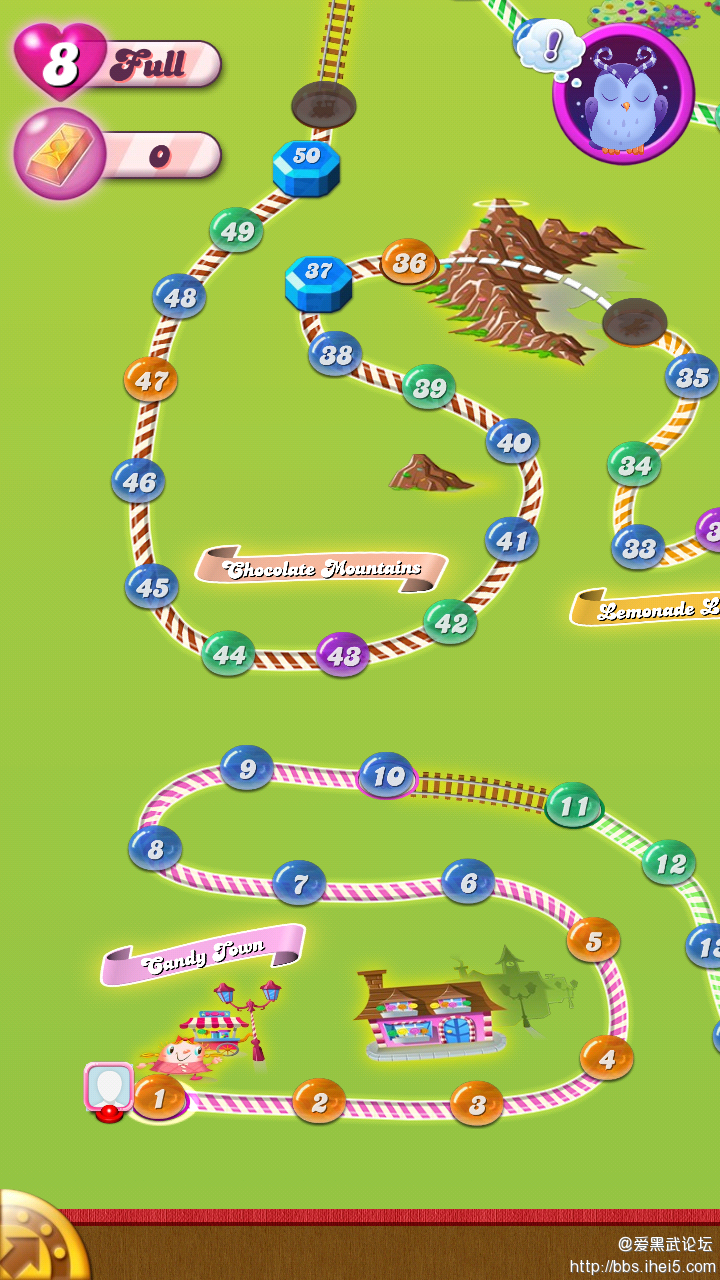Select level 36 orange node
This screenshot has height=1280, width=720.
pyautogui.click(x=409, y=262)
